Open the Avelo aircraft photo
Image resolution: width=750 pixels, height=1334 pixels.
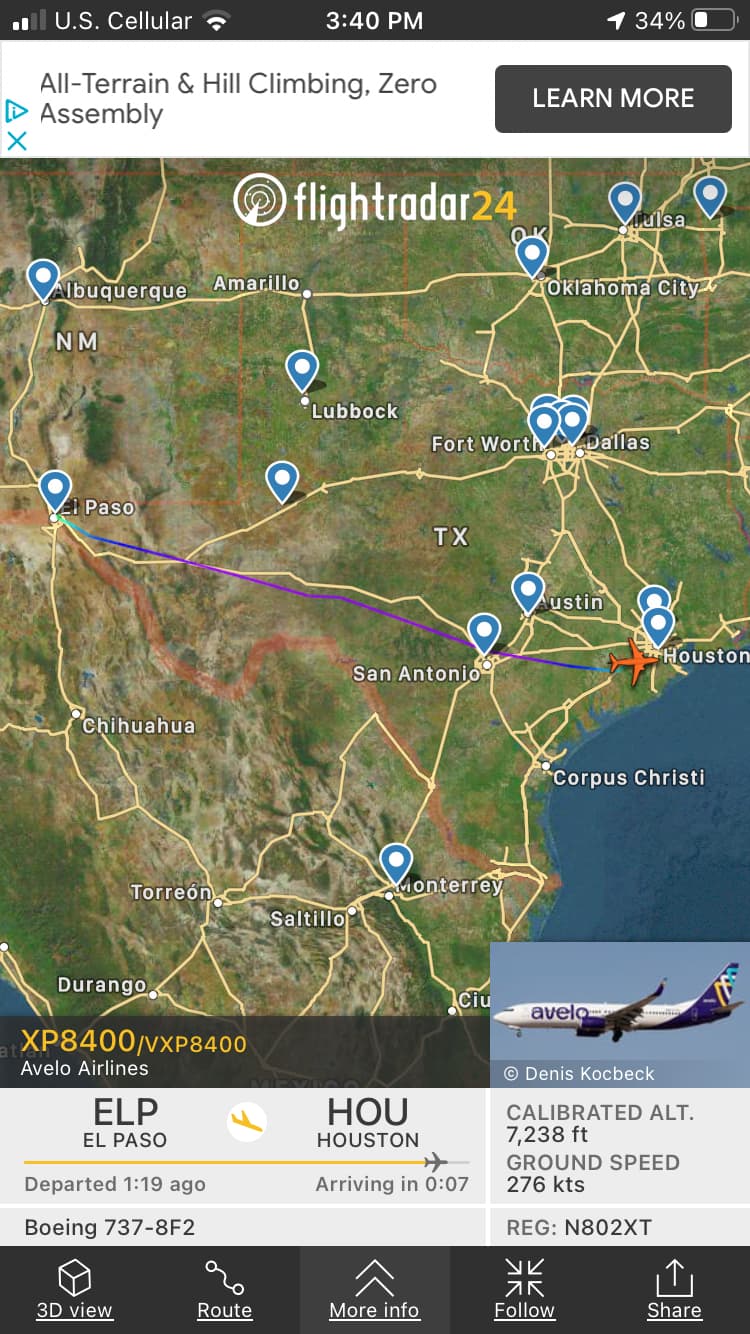(619, 1014)
